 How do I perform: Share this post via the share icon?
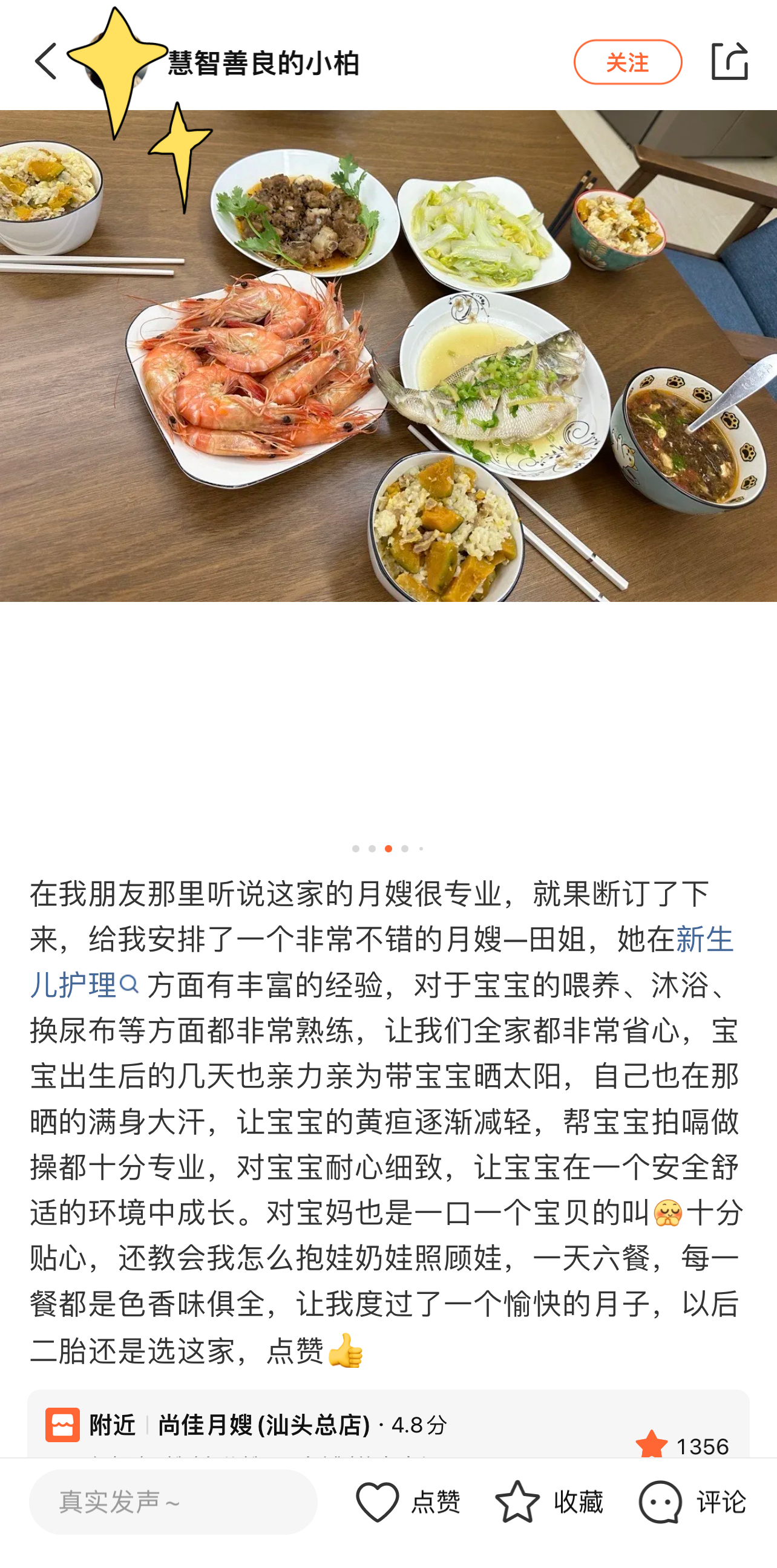[729, 62]
